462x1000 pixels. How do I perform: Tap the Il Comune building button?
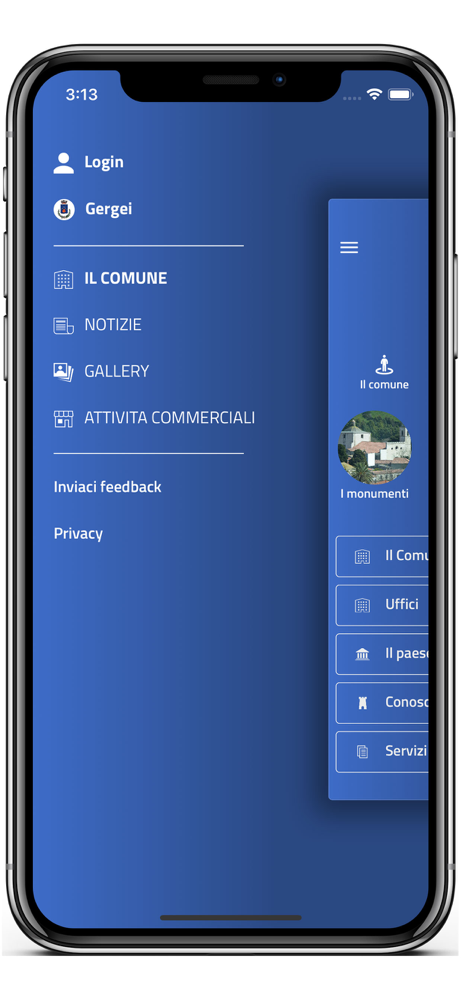click(x=382, y=556)
